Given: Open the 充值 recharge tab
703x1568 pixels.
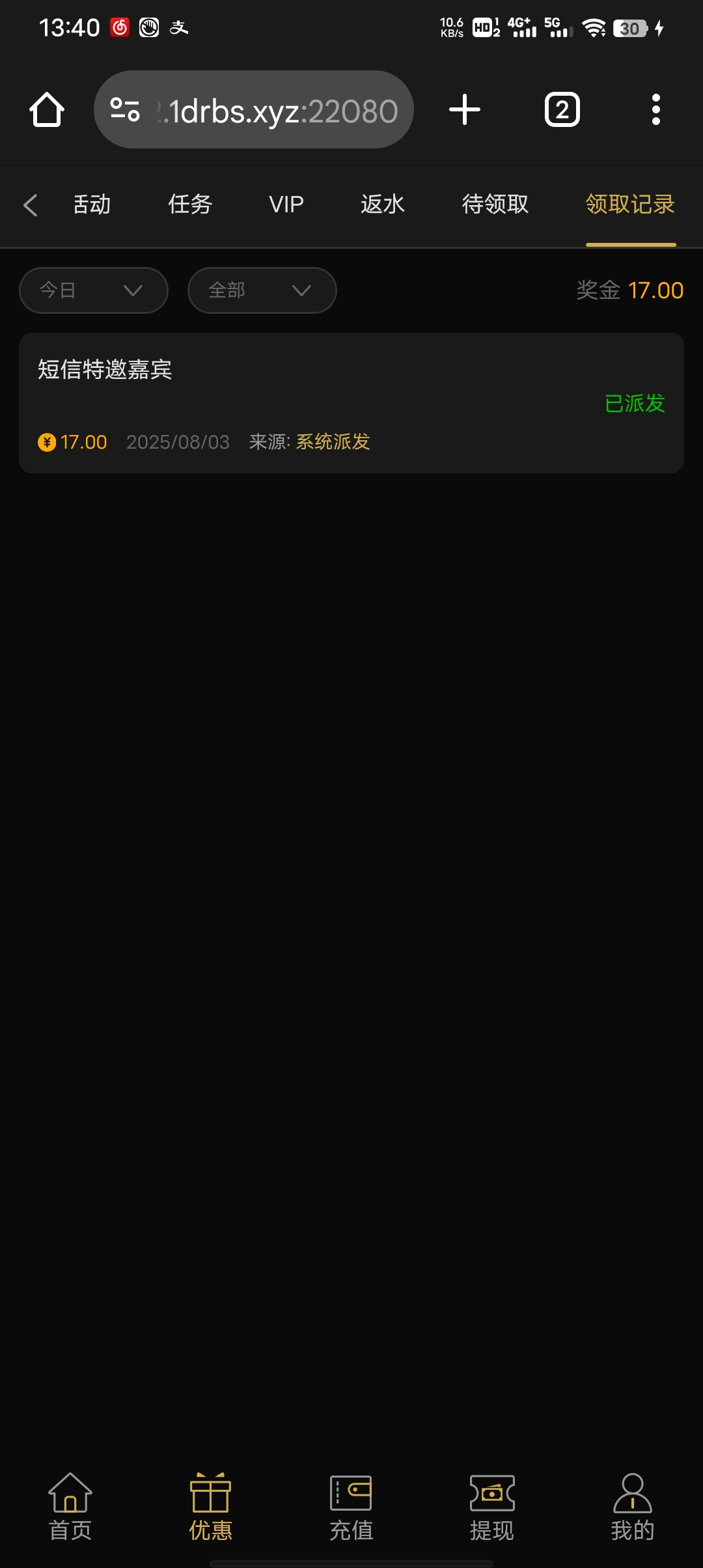Looking at the screenshot, I should coord(351,1507).
